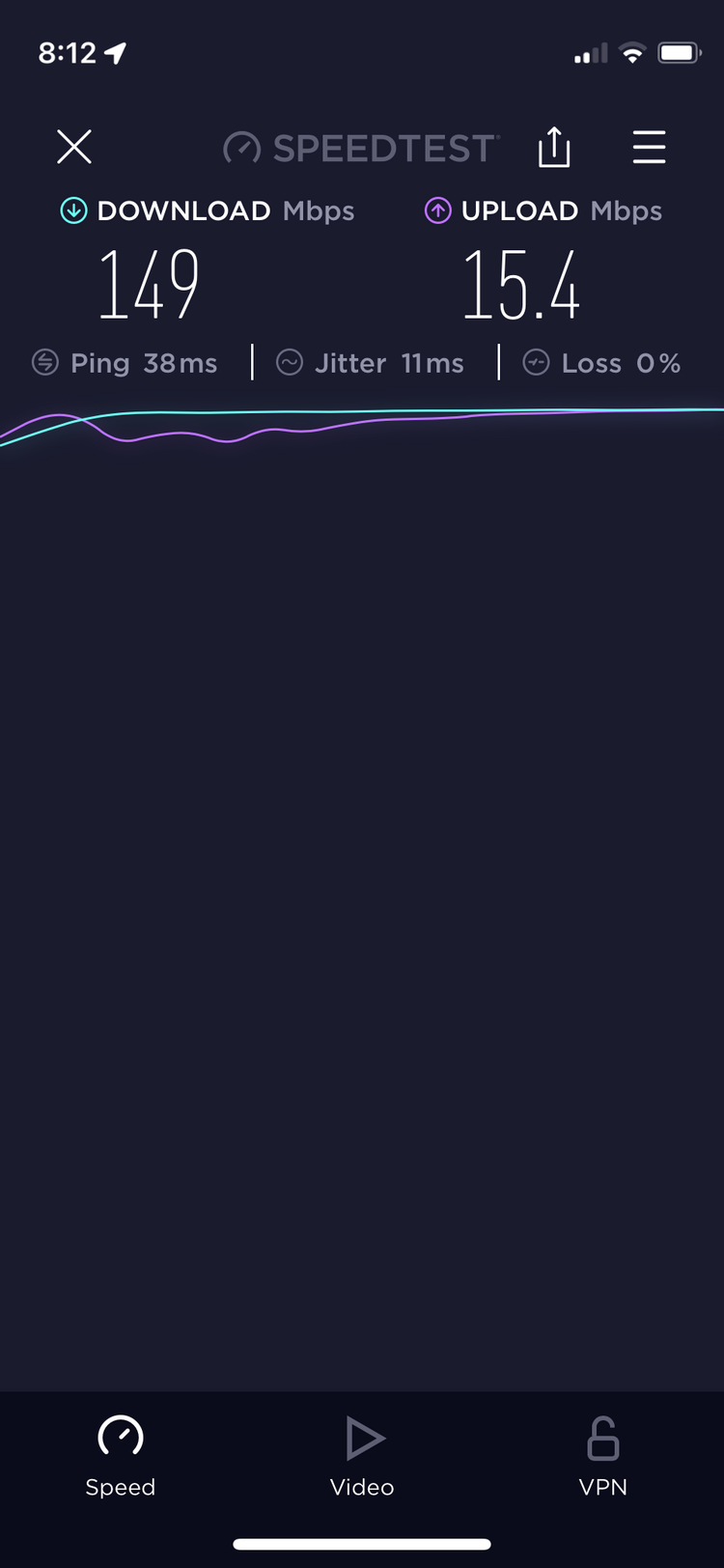The image size is (724, 1568).
Task: Close the speed test results
Action: 74,148
